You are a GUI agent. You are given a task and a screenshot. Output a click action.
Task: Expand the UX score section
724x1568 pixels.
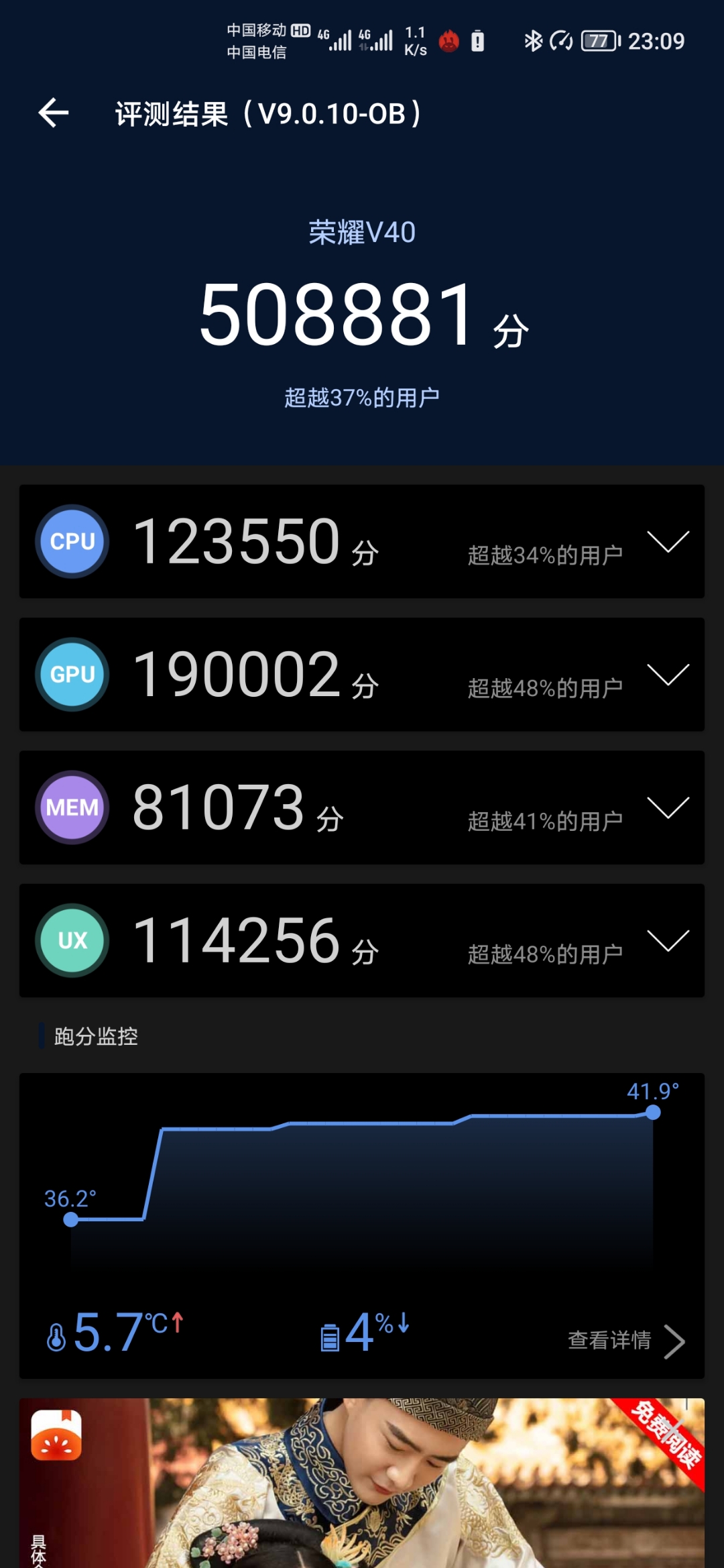point(668,940)
